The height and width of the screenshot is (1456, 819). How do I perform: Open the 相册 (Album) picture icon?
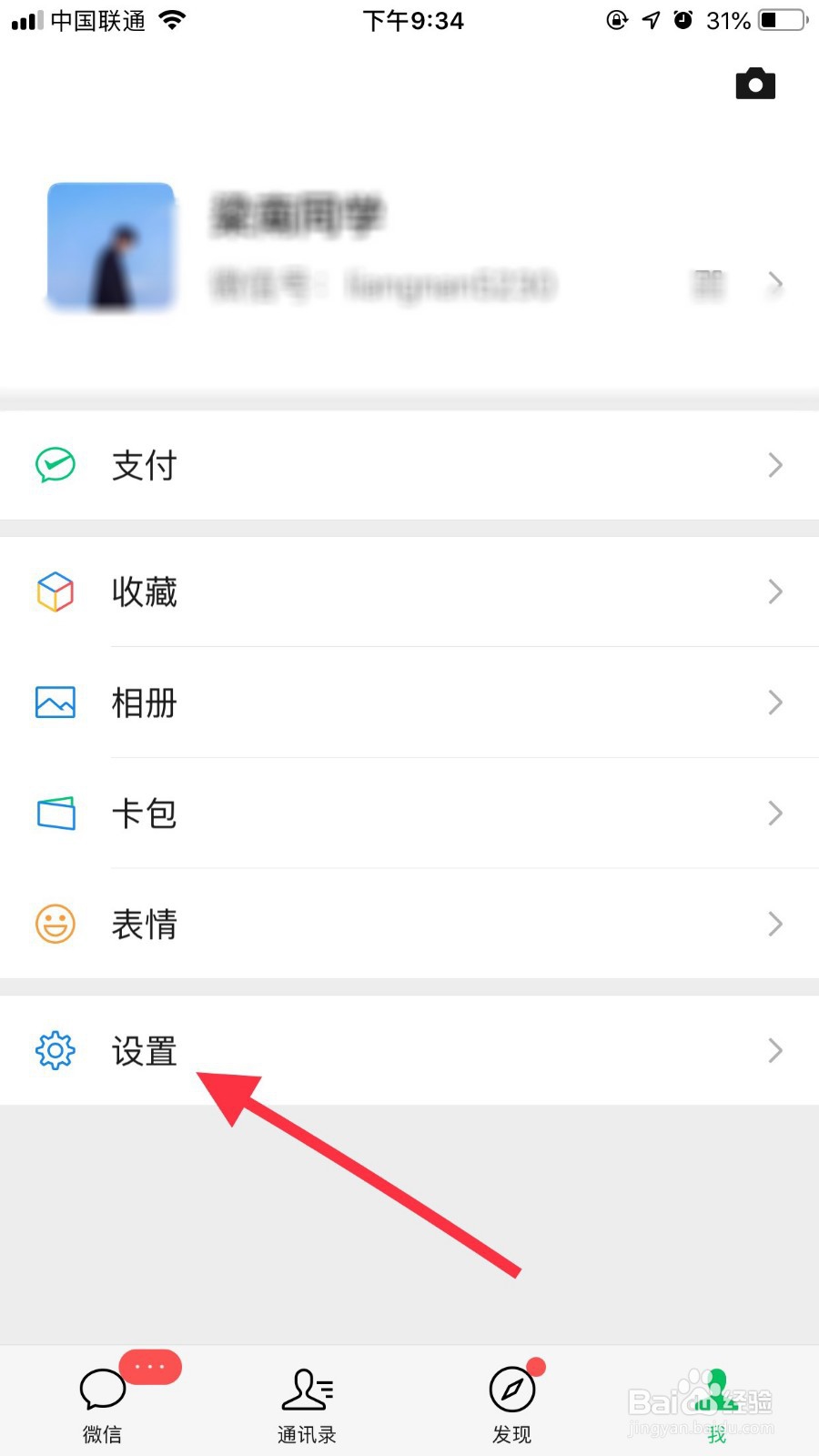pos(55,703)
